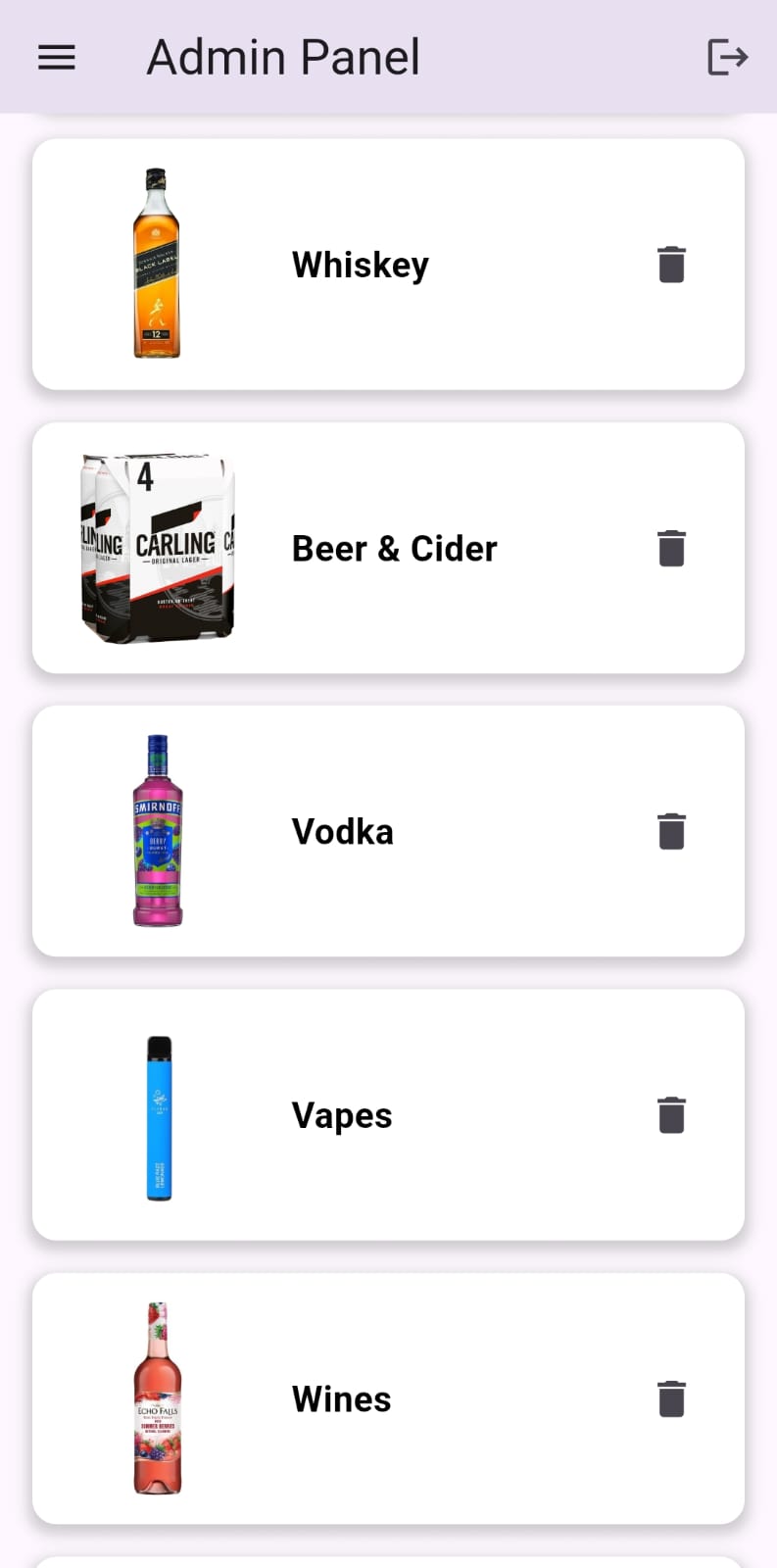Open the Beer & Cider card
Image resolution: width=777 pixels, height=1568 pixels.
tap(388, 548)
